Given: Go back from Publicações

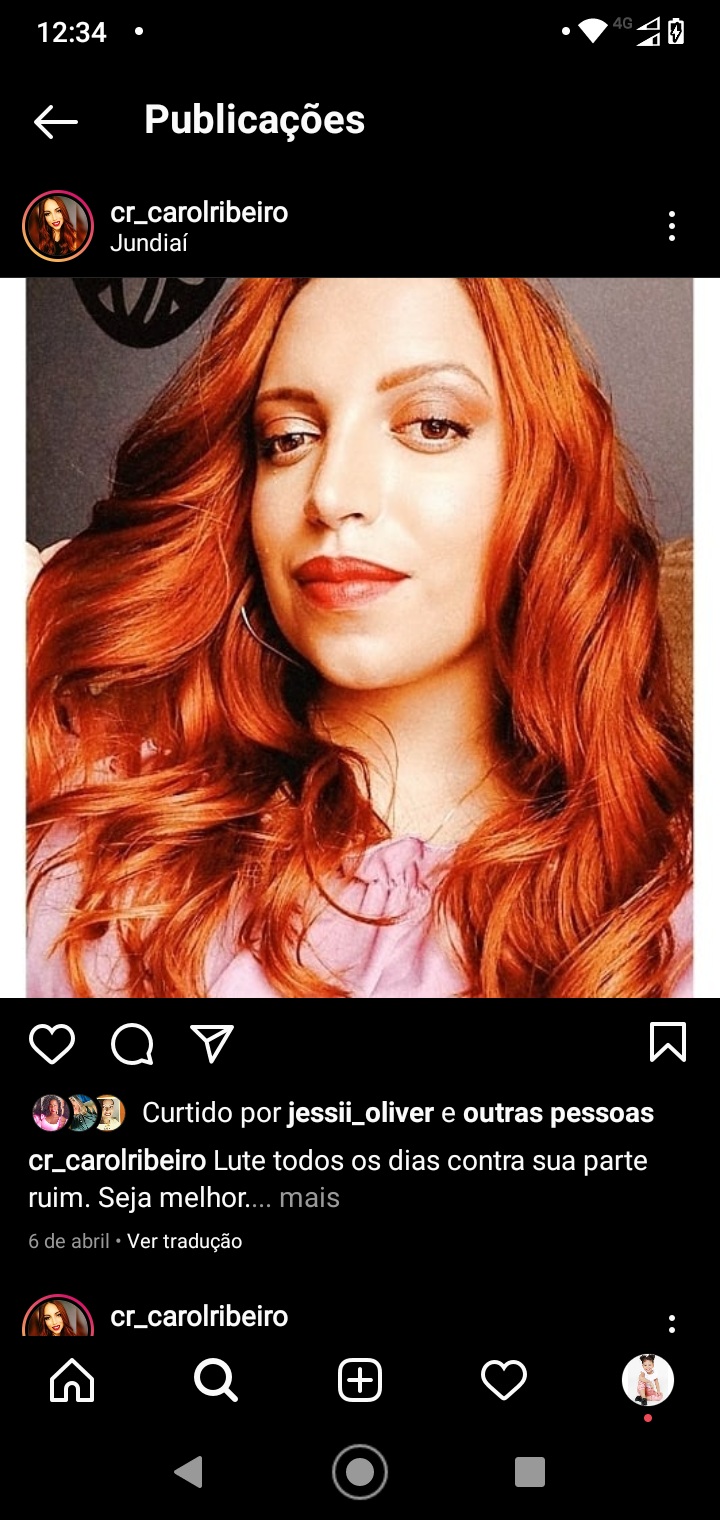Looking at the screenshot, I should (55, 122).
